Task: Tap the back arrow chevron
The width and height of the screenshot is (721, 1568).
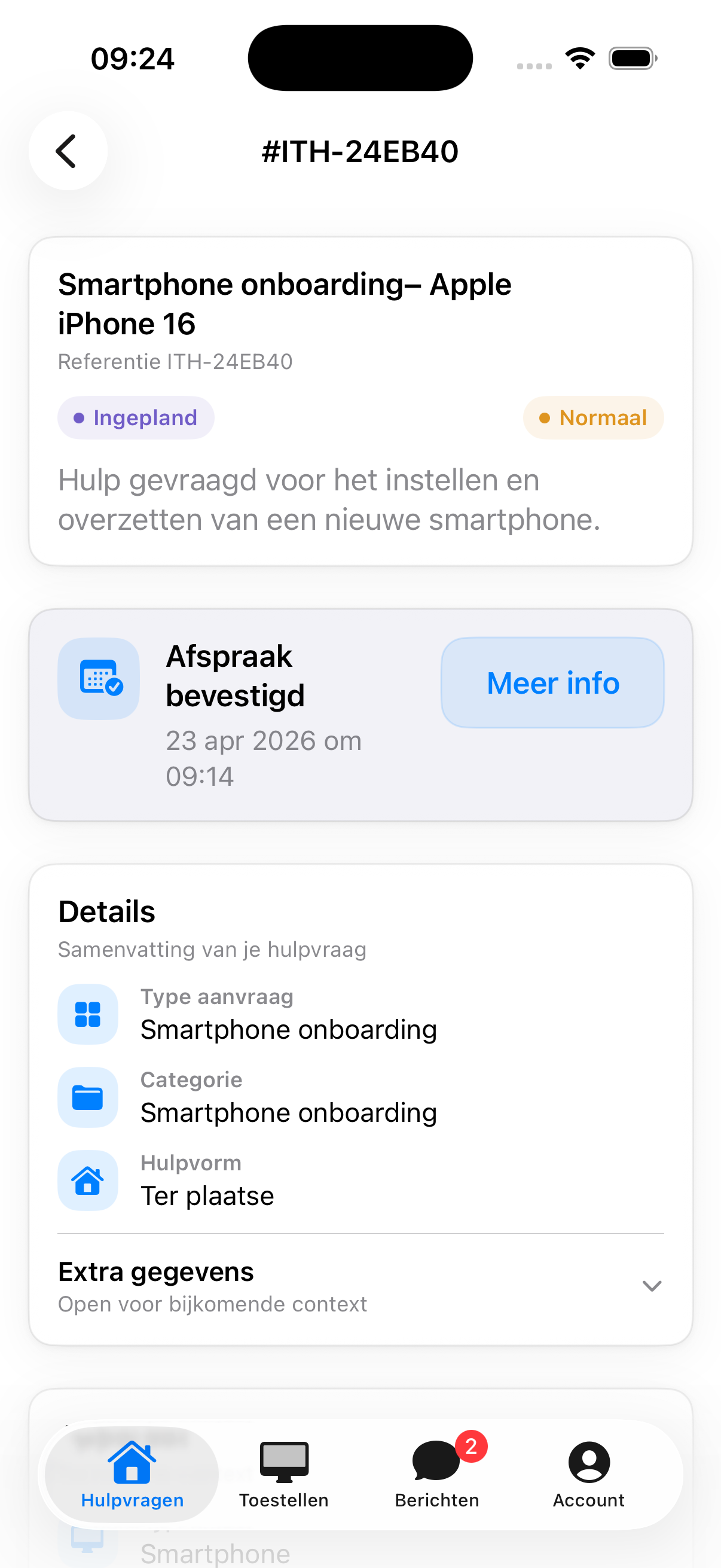Action: coord(68,150)
